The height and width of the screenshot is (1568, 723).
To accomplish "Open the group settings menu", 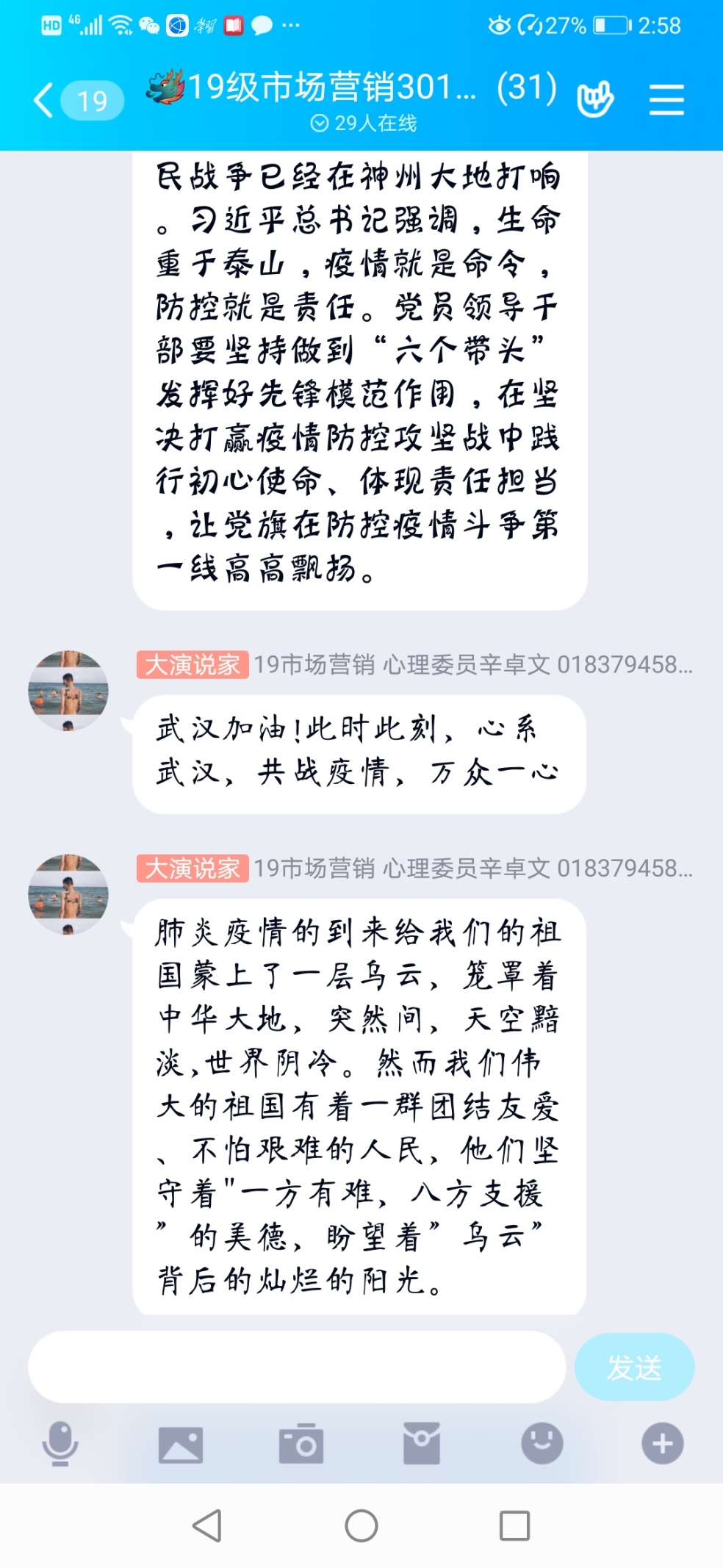I will (666, 99).
